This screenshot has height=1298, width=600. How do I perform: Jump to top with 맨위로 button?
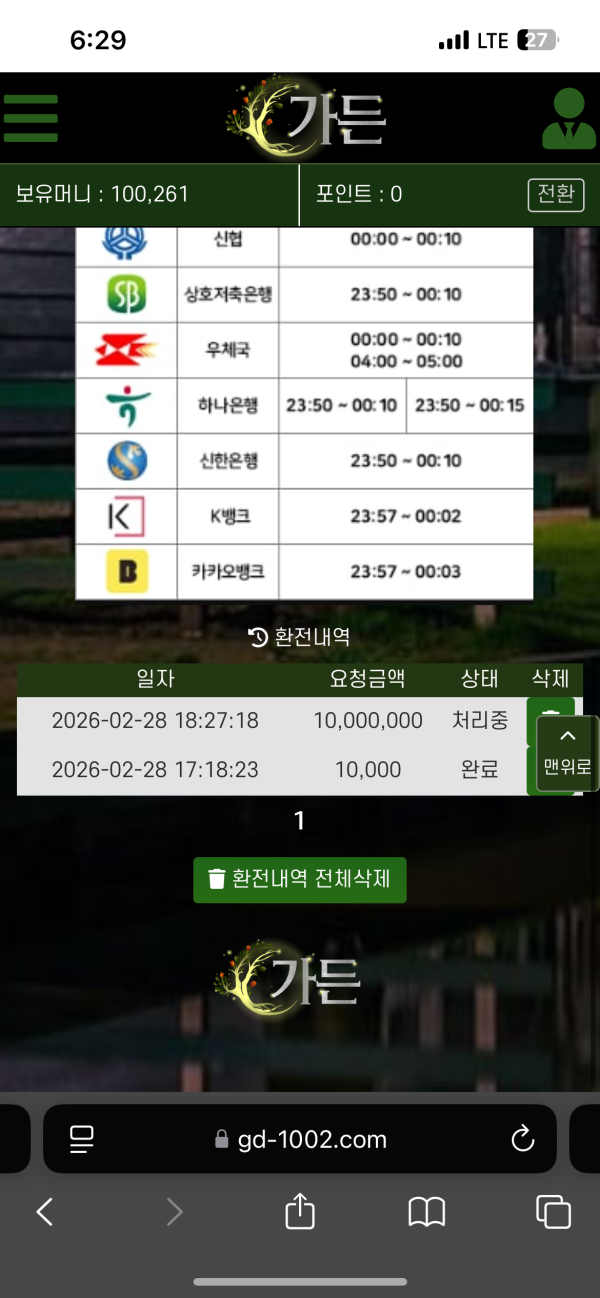pyautogui.click(x=568, y=755)
